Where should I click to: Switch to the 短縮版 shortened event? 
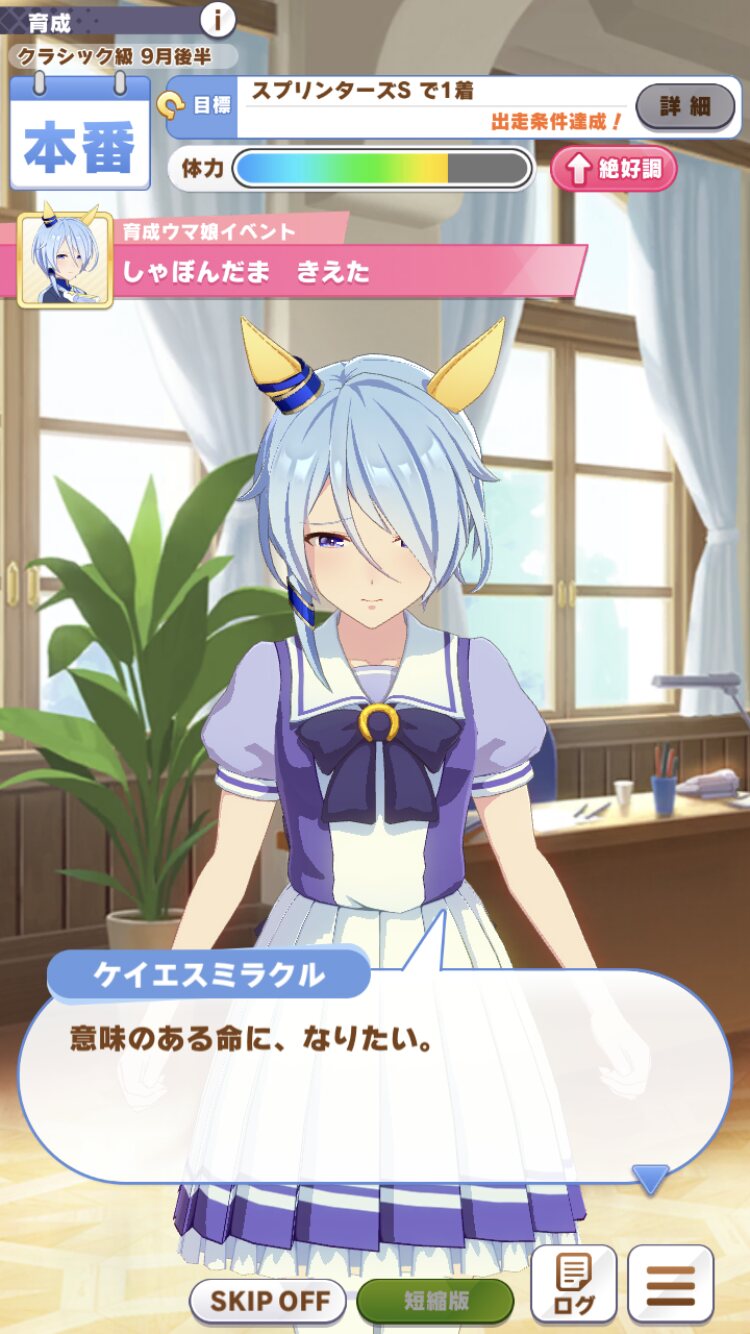[435, 1301]
